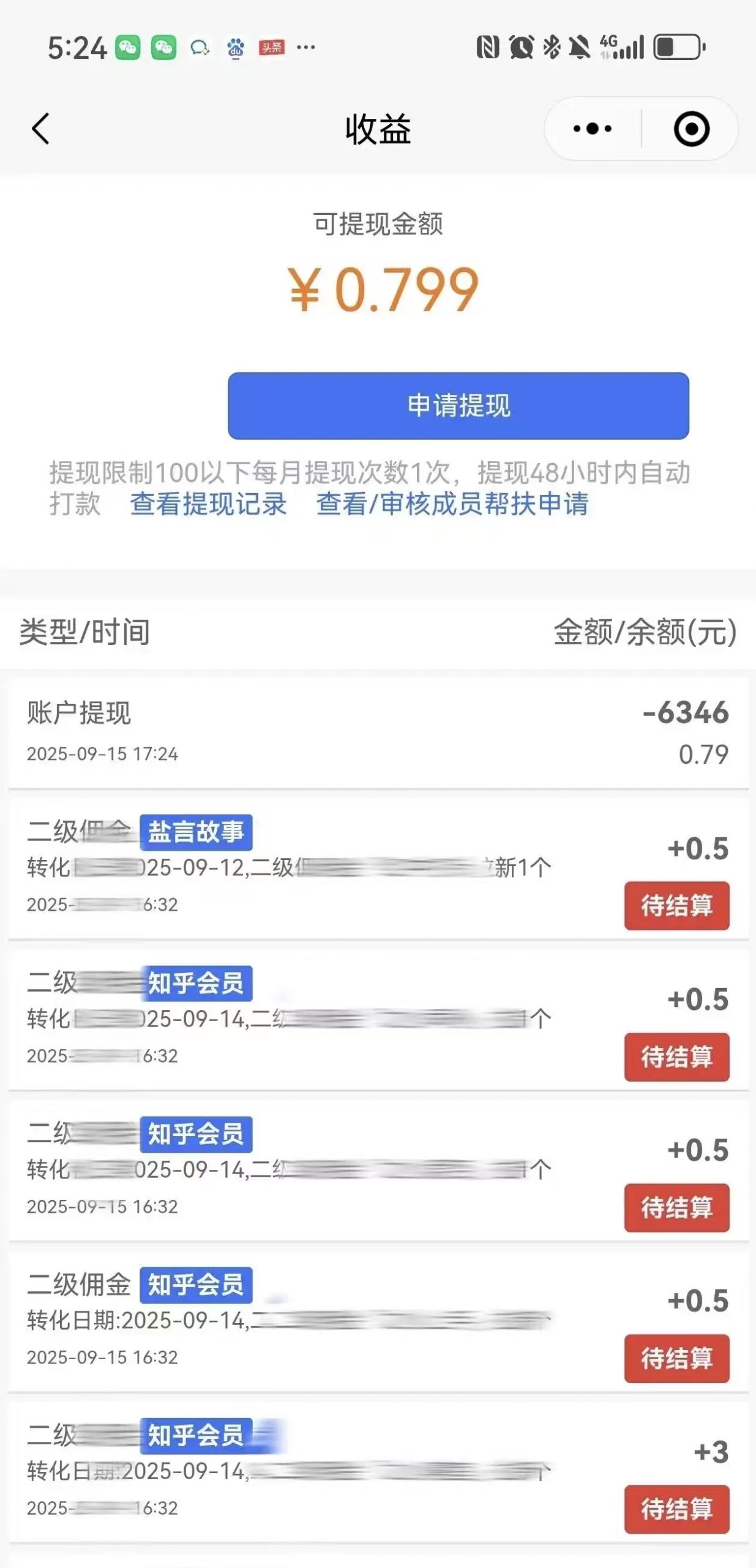Viewport: 756px width, 1568px height.
Task: Open 查看/审核成员帮扶申请 link
Action: (x=452, y=504)
